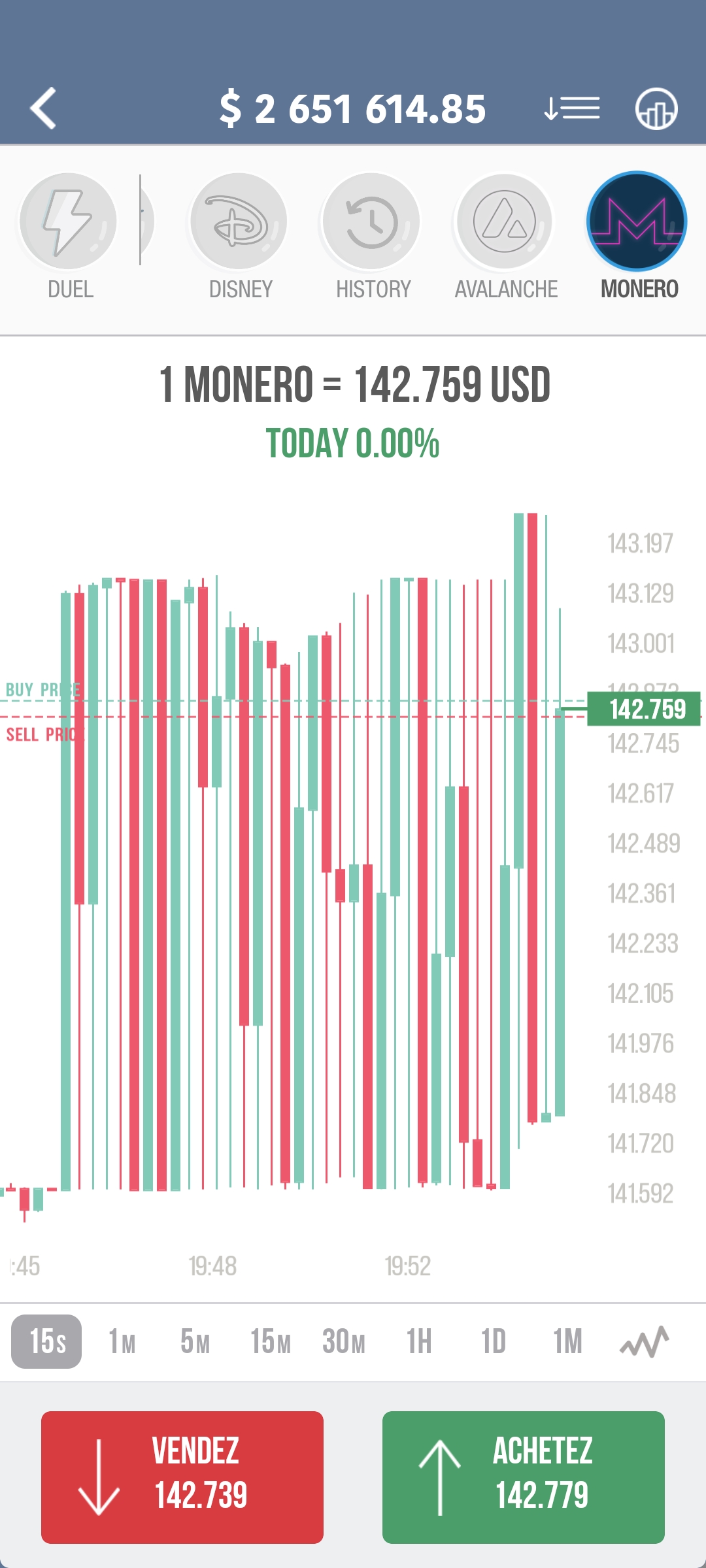Switch chart to 1 minute interval
706x1568 pixels.
[122, 1342]
